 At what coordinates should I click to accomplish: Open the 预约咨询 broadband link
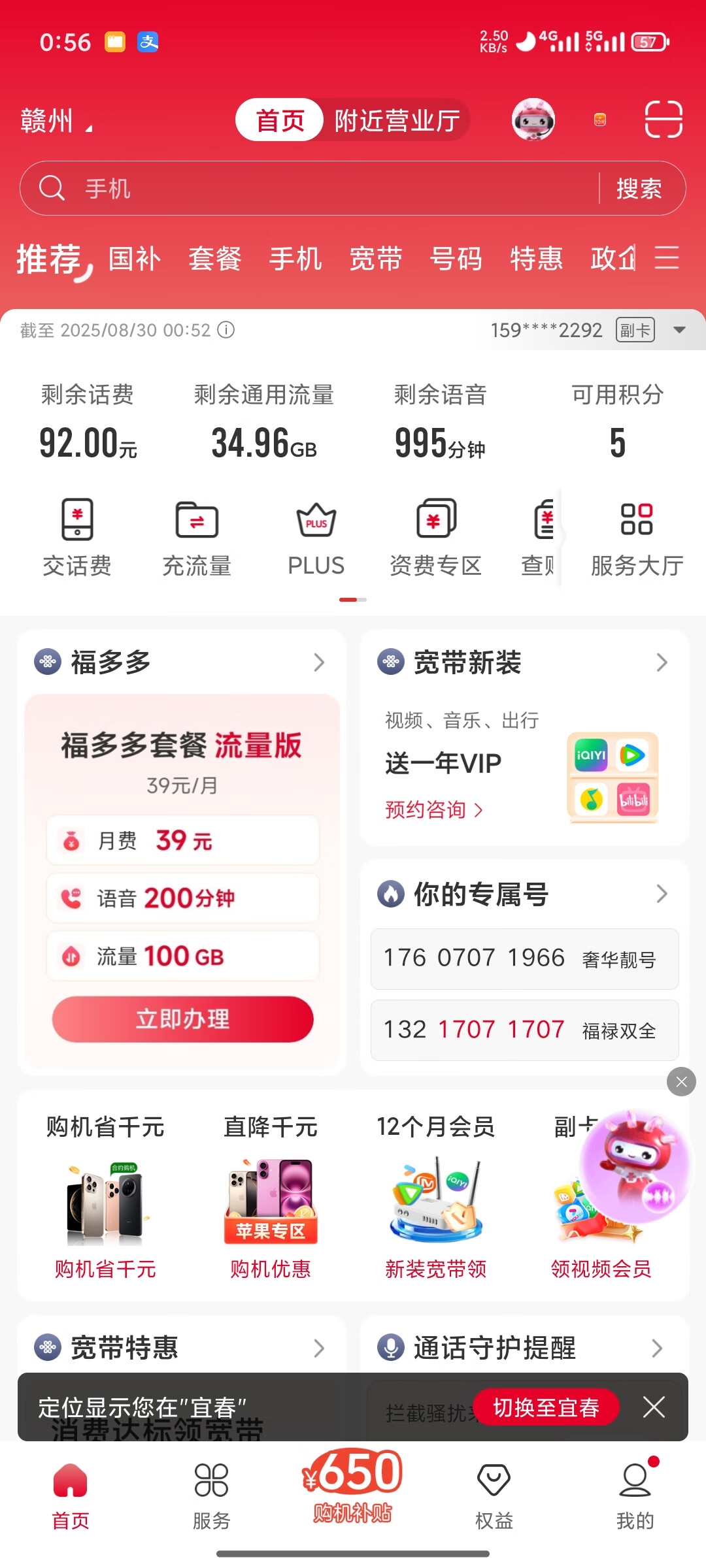point(433,810)
